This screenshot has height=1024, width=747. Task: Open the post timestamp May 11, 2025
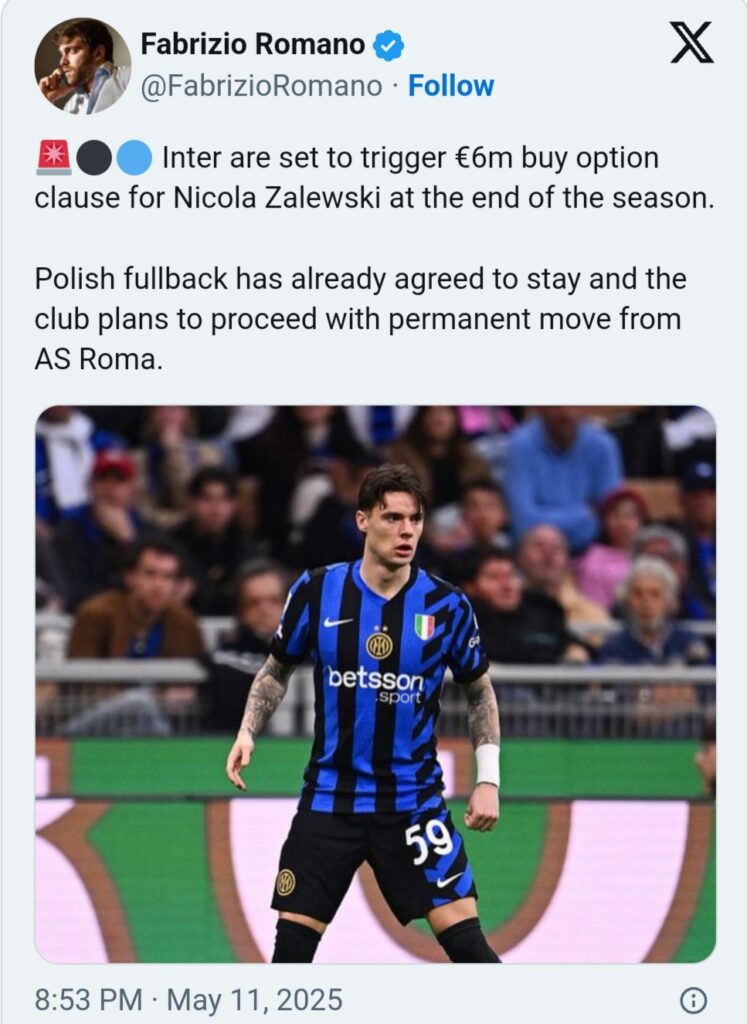pos(189,999)
